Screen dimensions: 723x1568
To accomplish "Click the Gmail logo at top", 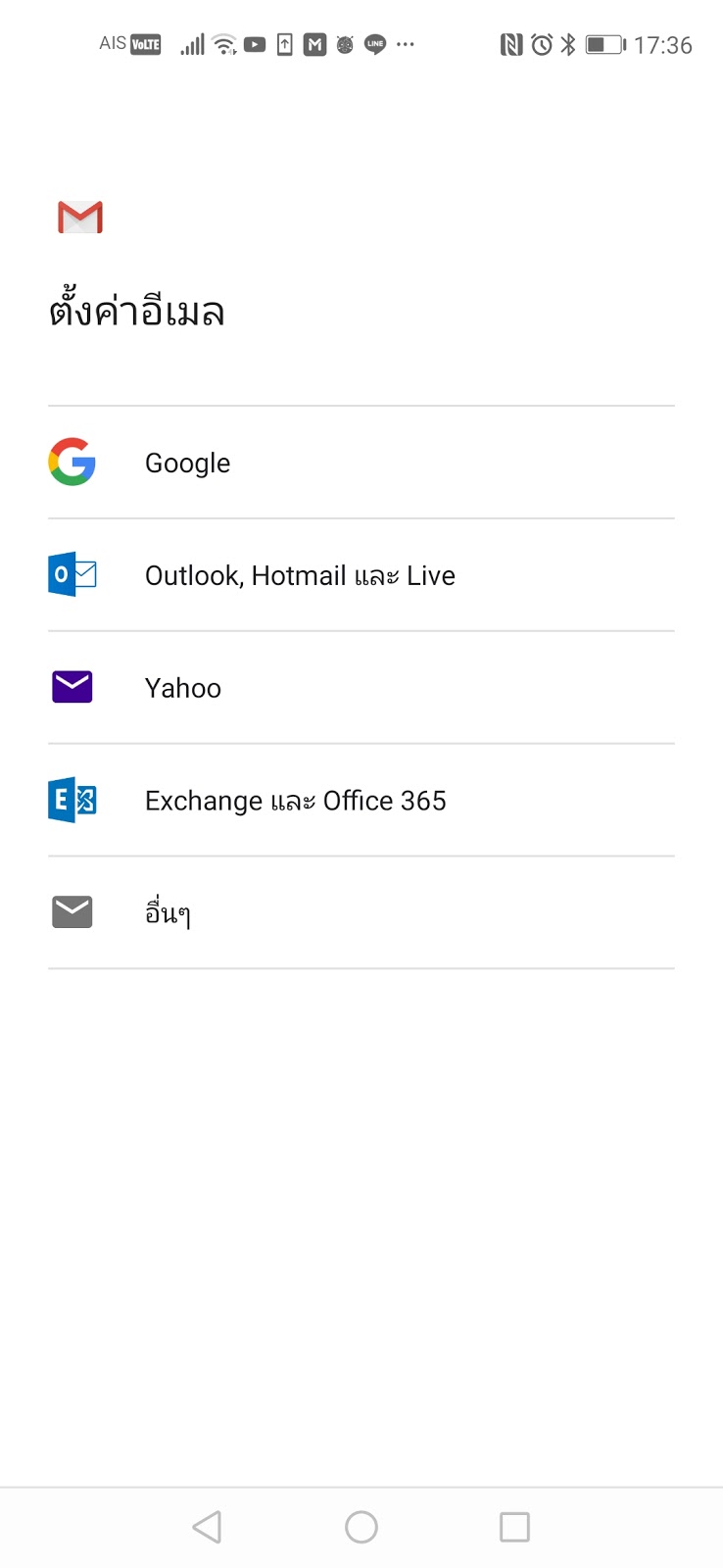I will [x=79, y=217].
